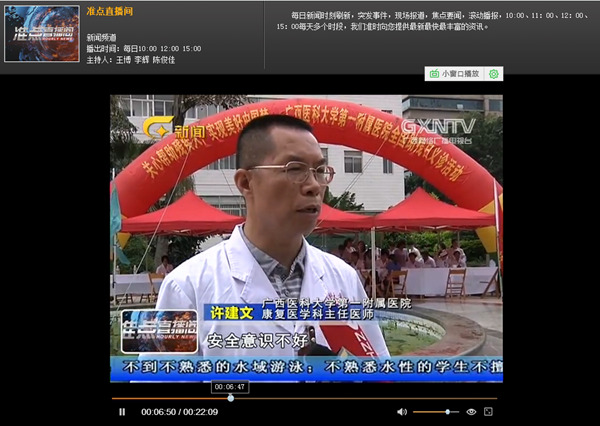Open the green gear settings icon
The width and height of the screenshot is (600, 426).
(x=494, y=74)
